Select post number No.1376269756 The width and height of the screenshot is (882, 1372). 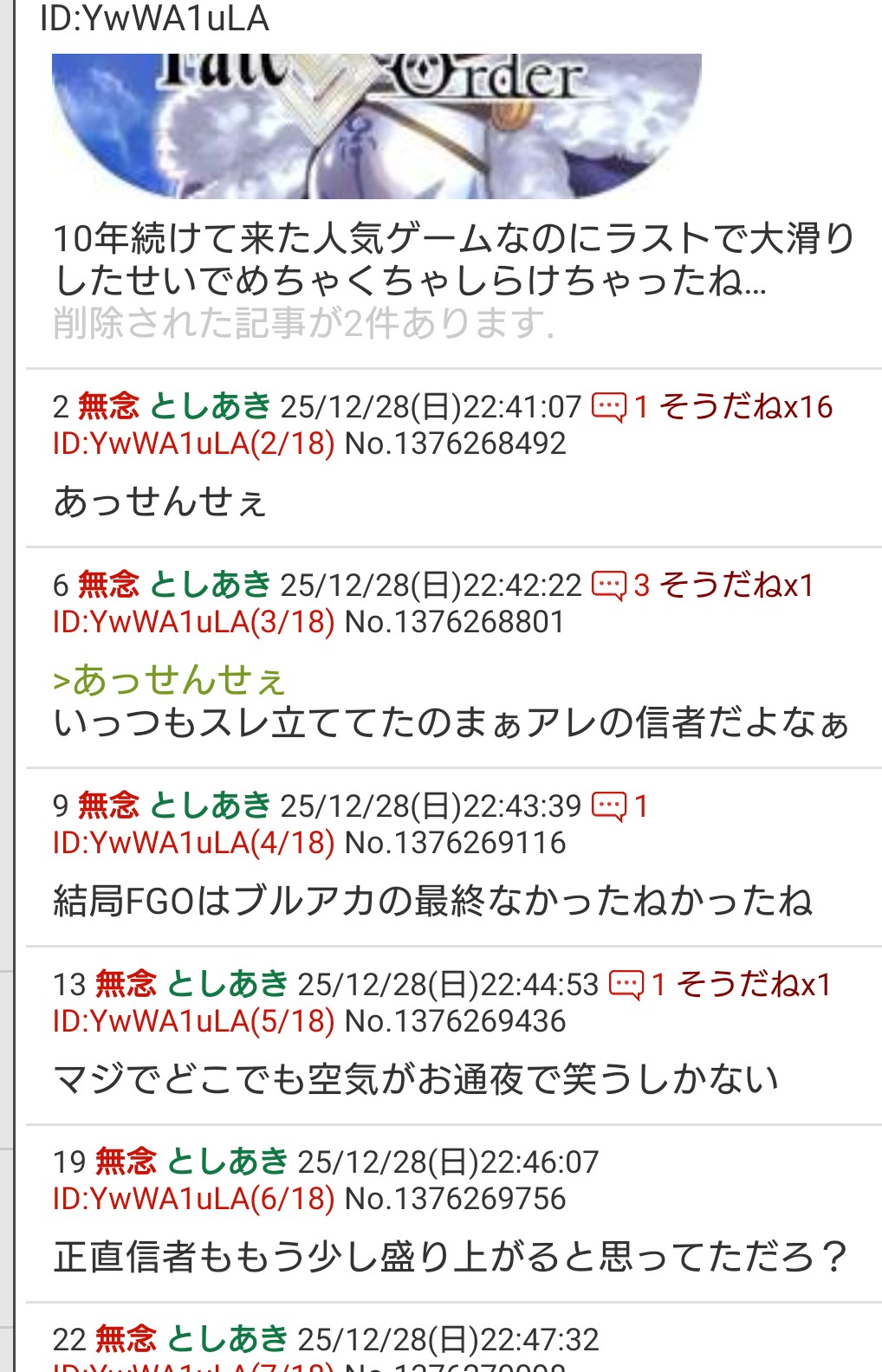coord(455,1199)
